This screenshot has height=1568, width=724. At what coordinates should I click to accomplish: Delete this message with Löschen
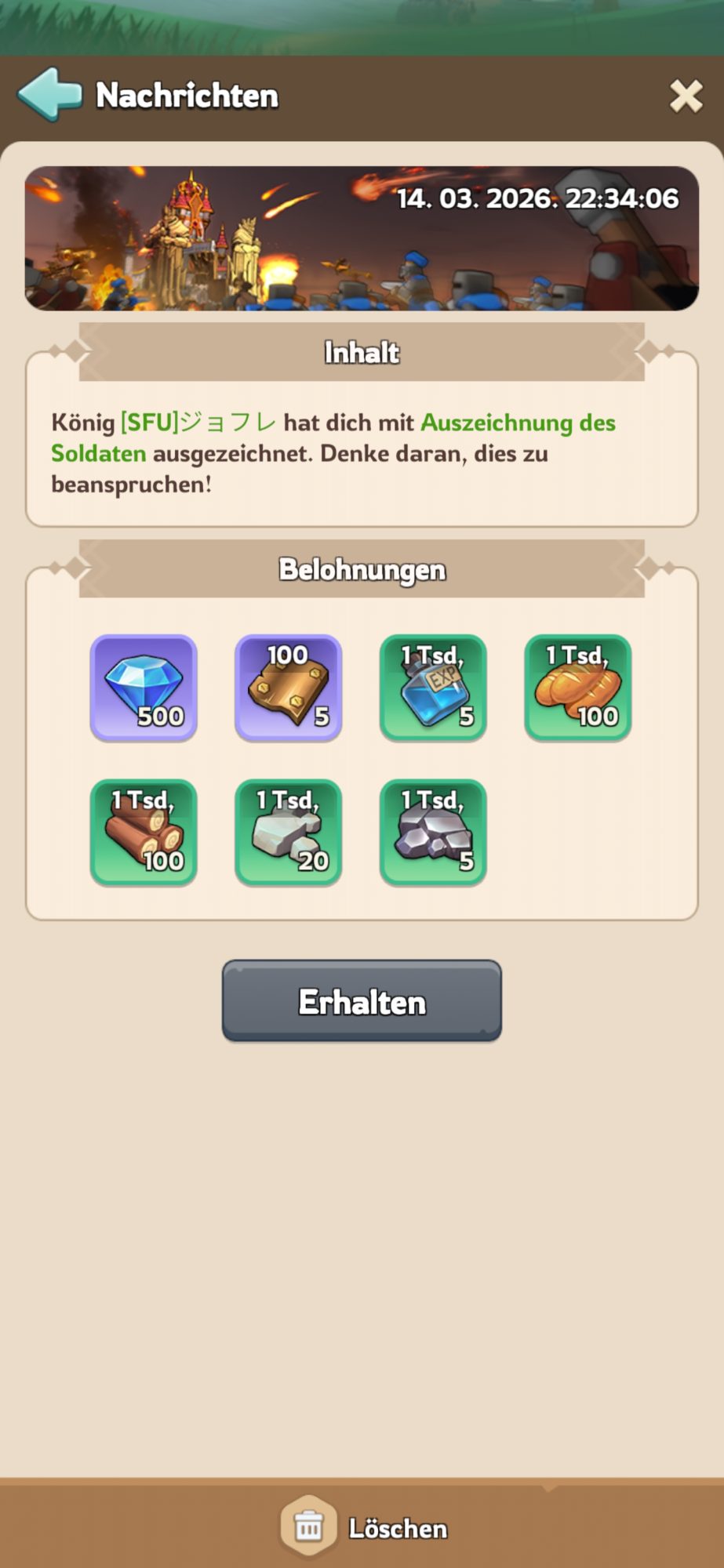point(365,1527)
